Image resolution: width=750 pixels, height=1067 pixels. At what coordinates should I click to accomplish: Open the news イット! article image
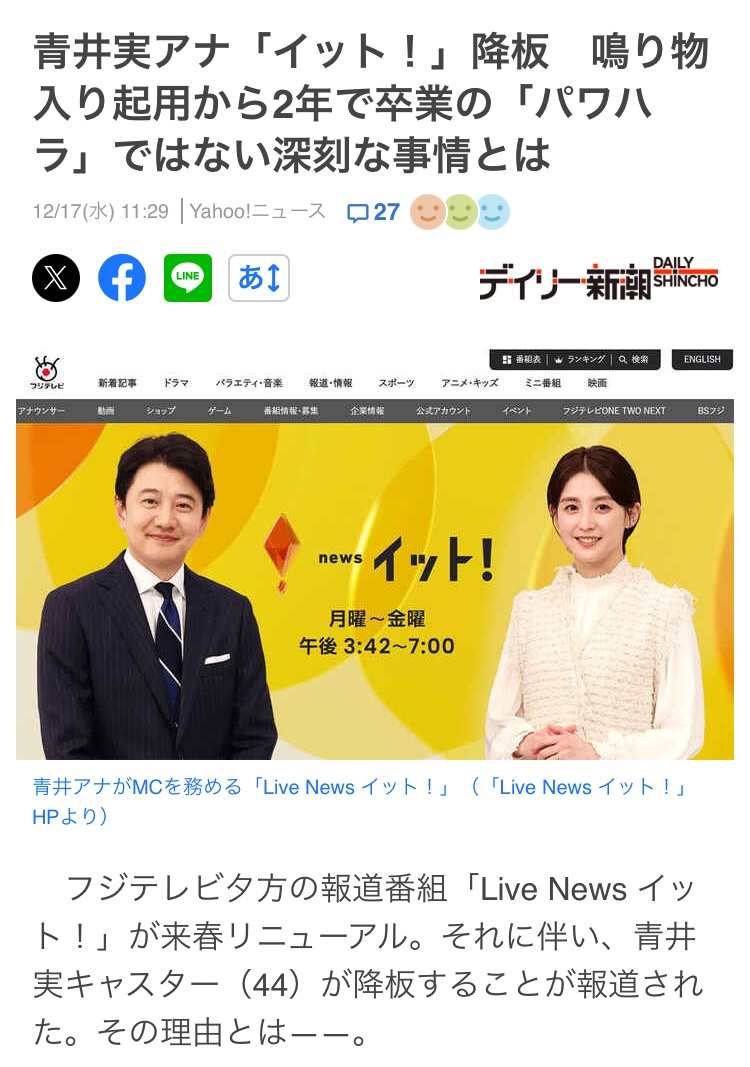click(375, 553)
